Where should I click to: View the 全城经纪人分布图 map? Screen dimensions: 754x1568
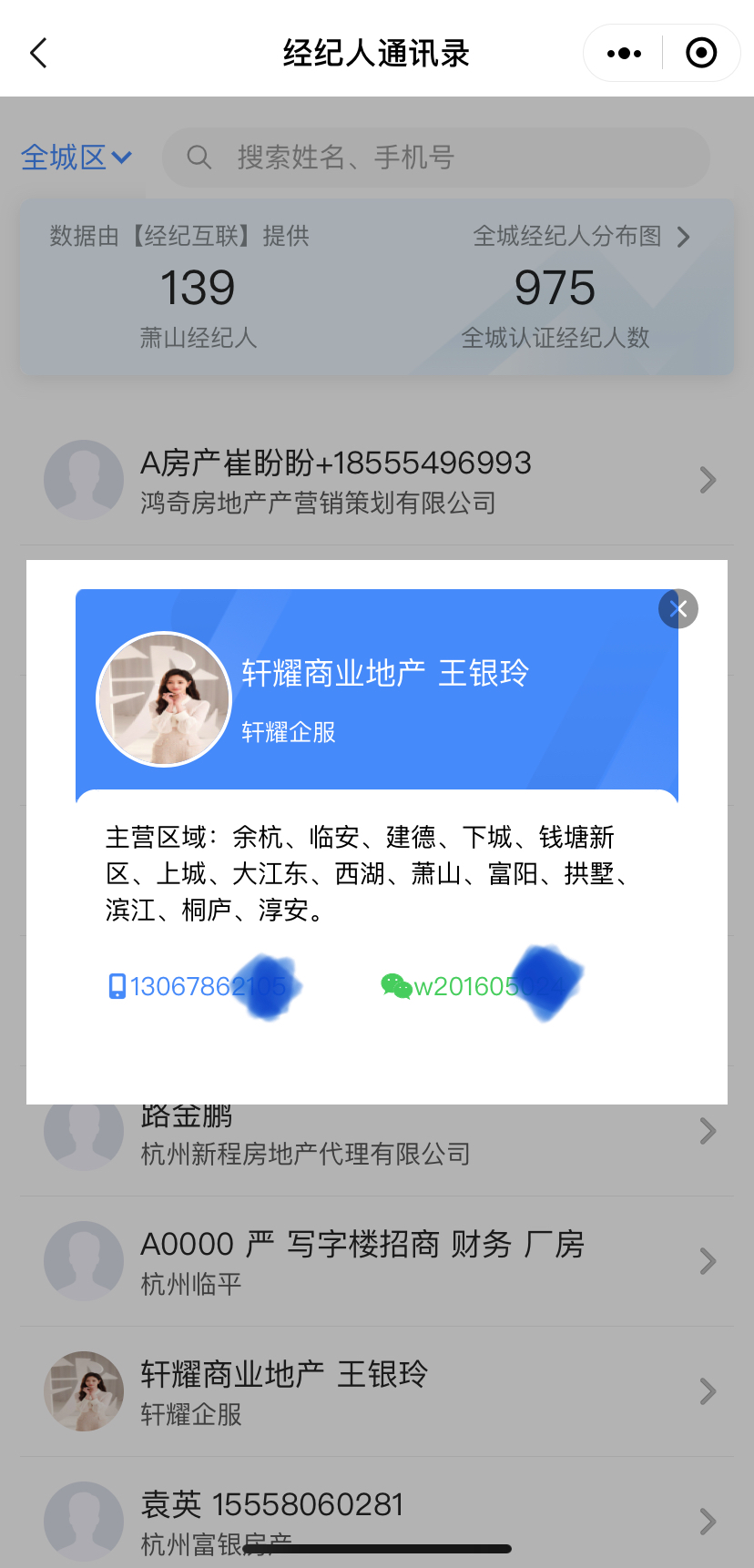click(581, 237)
